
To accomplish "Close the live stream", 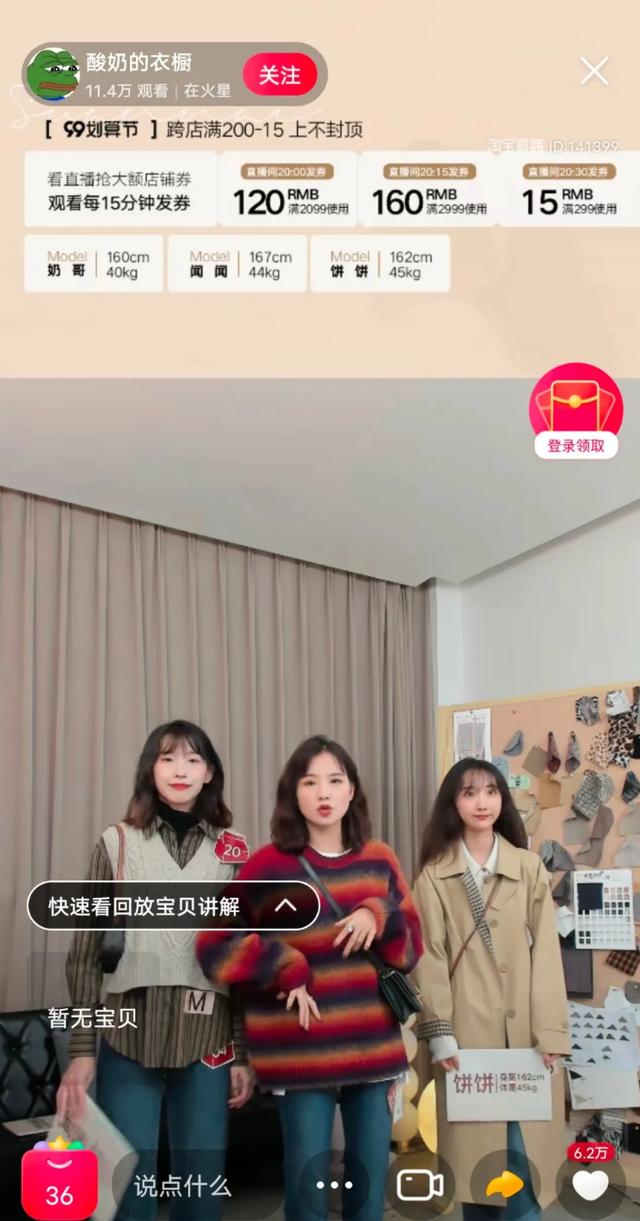I will (594, 71).
